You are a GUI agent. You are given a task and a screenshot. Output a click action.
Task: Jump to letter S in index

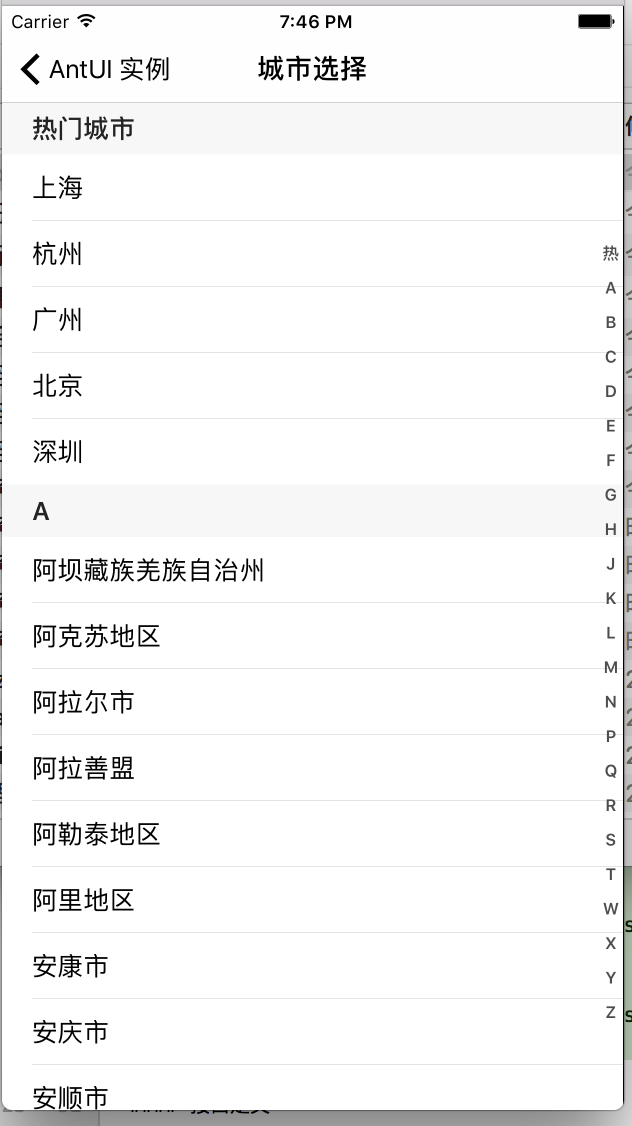coord(610,839)
